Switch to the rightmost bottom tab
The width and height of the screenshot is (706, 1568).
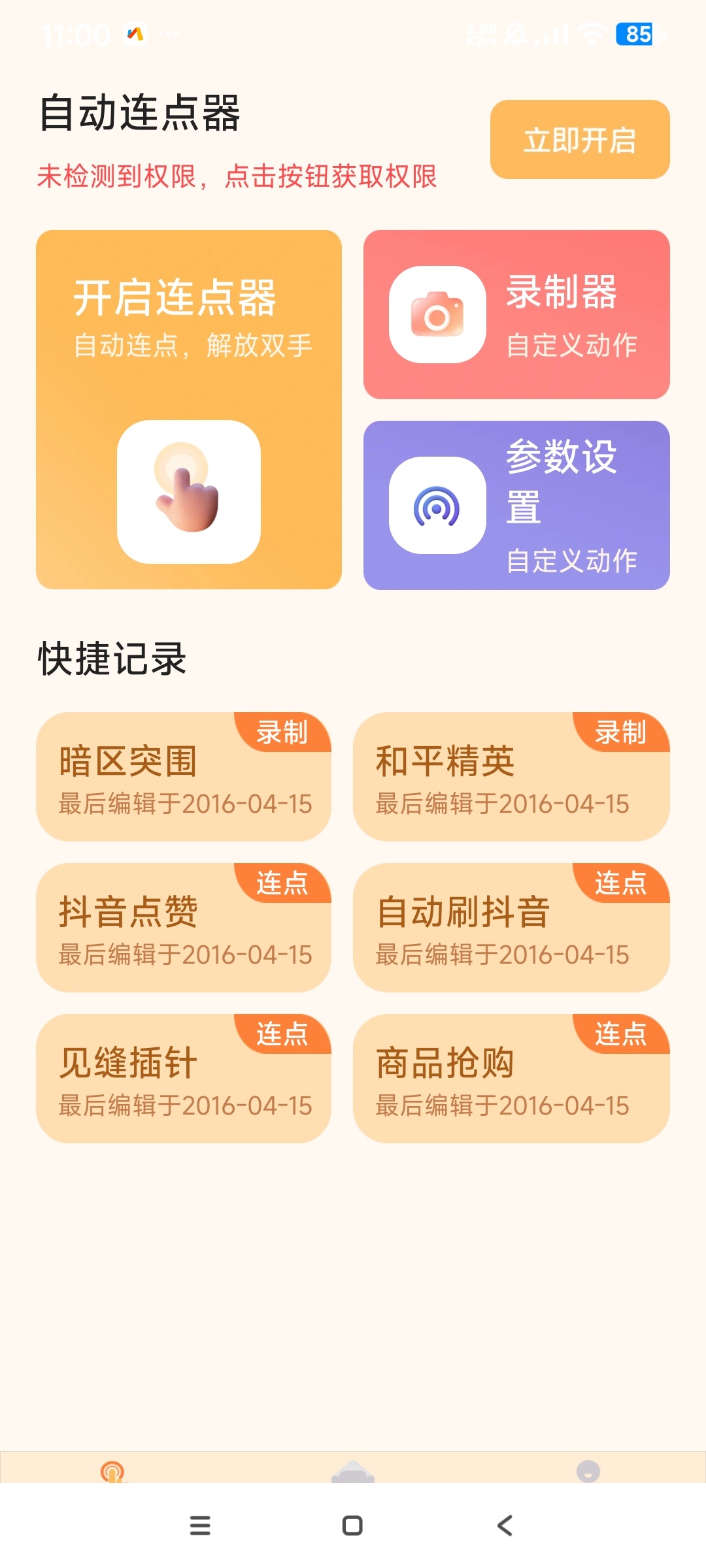[x=588, y=1471]
